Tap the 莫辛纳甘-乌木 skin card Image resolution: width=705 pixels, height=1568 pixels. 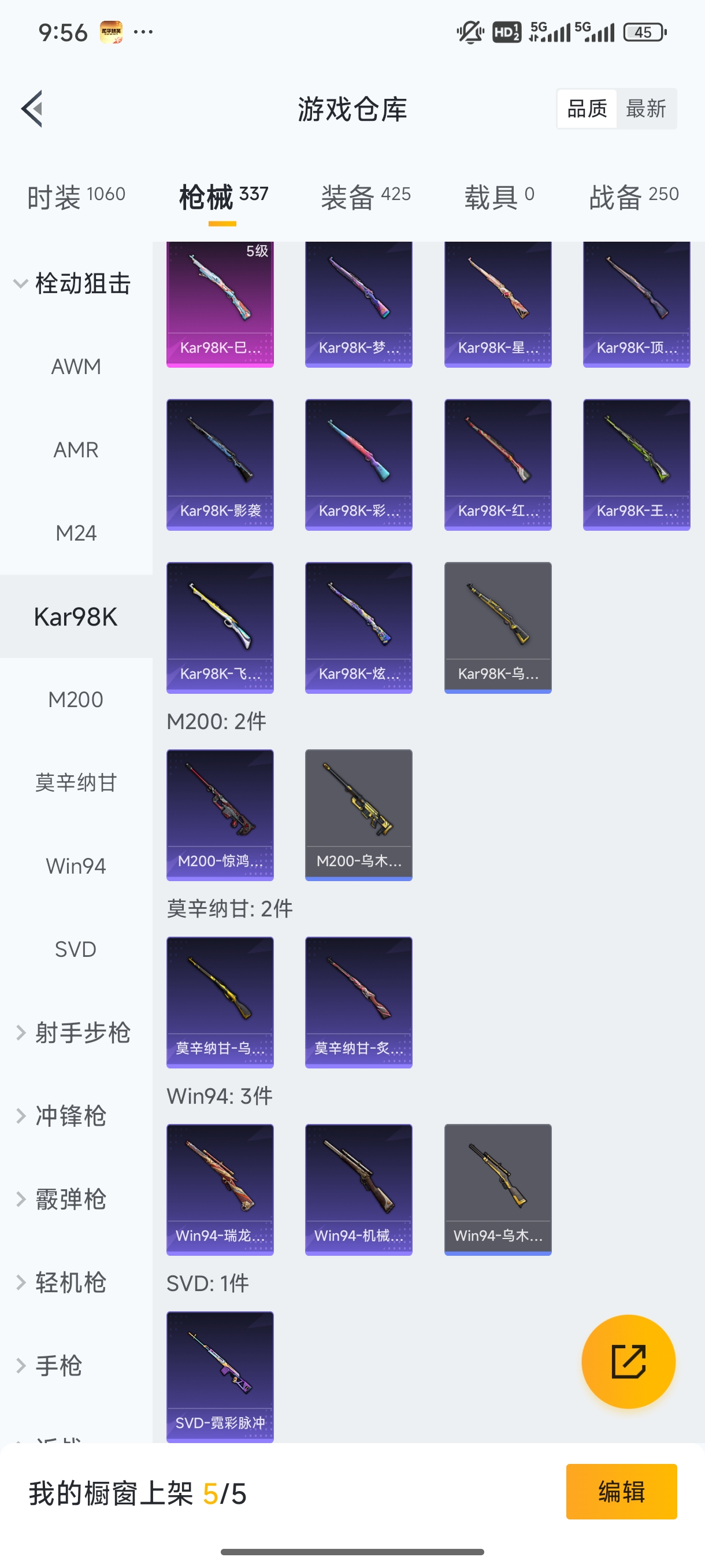coord(219,1003)
